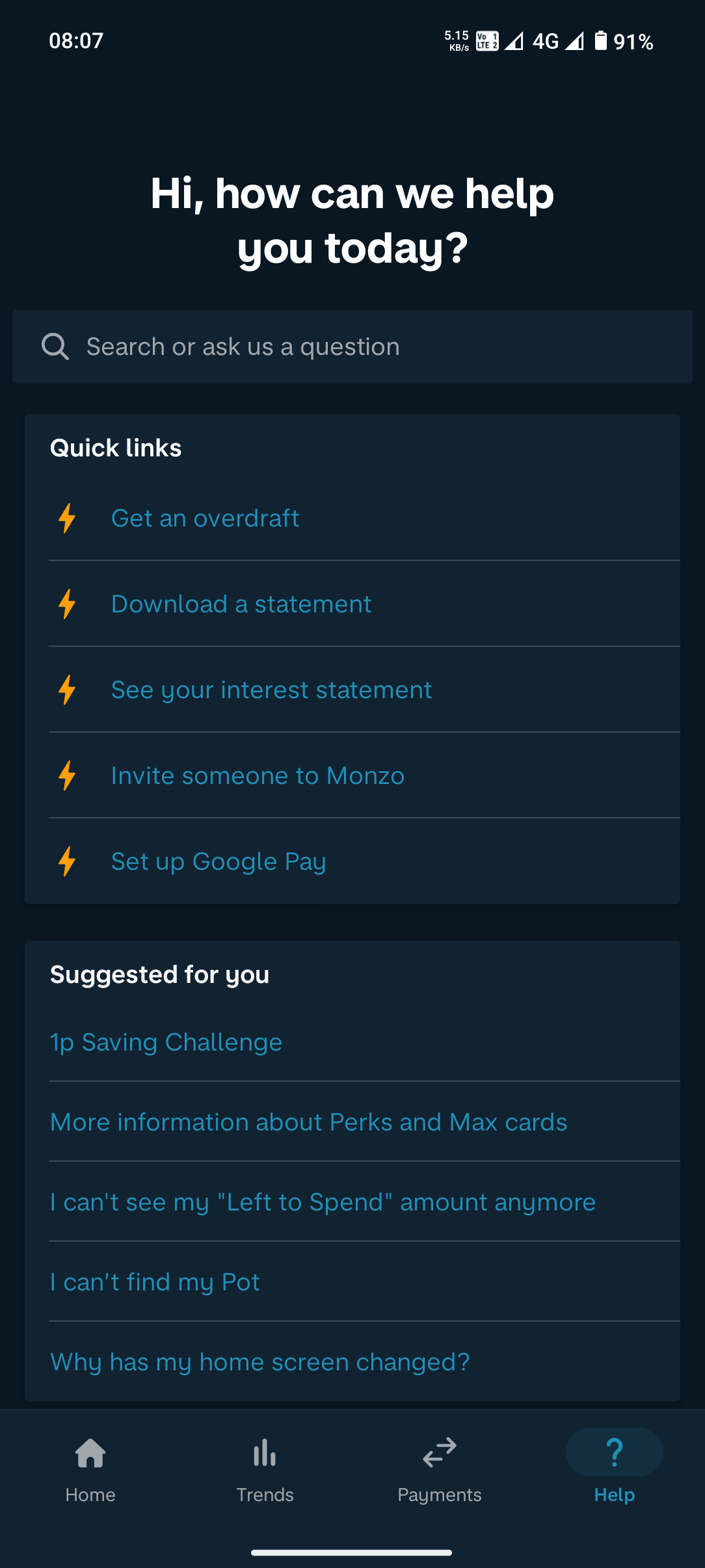
Task: Go to the Home tab
Action: click(x=90, y=1469)
